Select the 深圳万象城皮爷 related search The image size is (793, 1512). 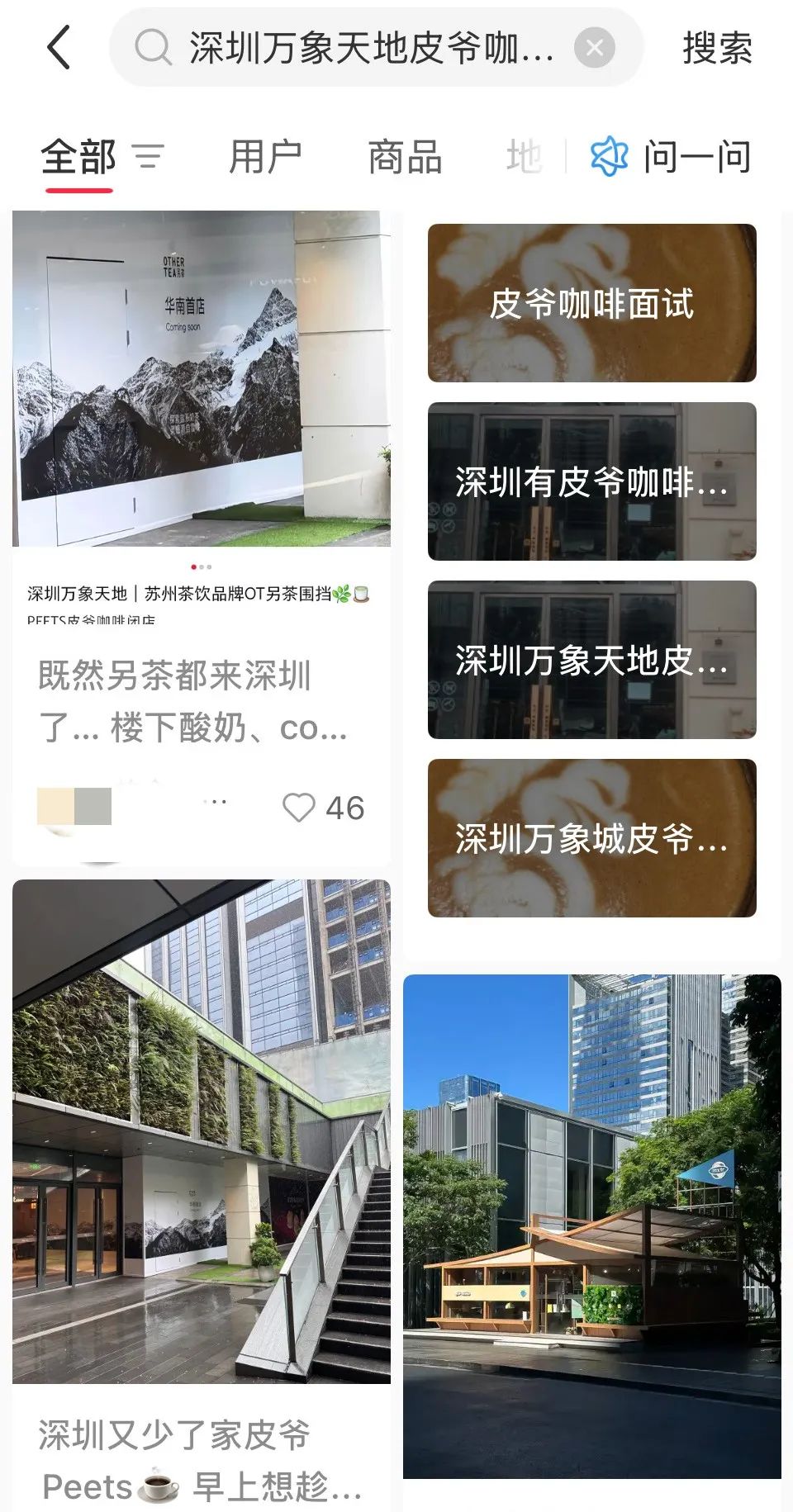(x=591, y=838)
